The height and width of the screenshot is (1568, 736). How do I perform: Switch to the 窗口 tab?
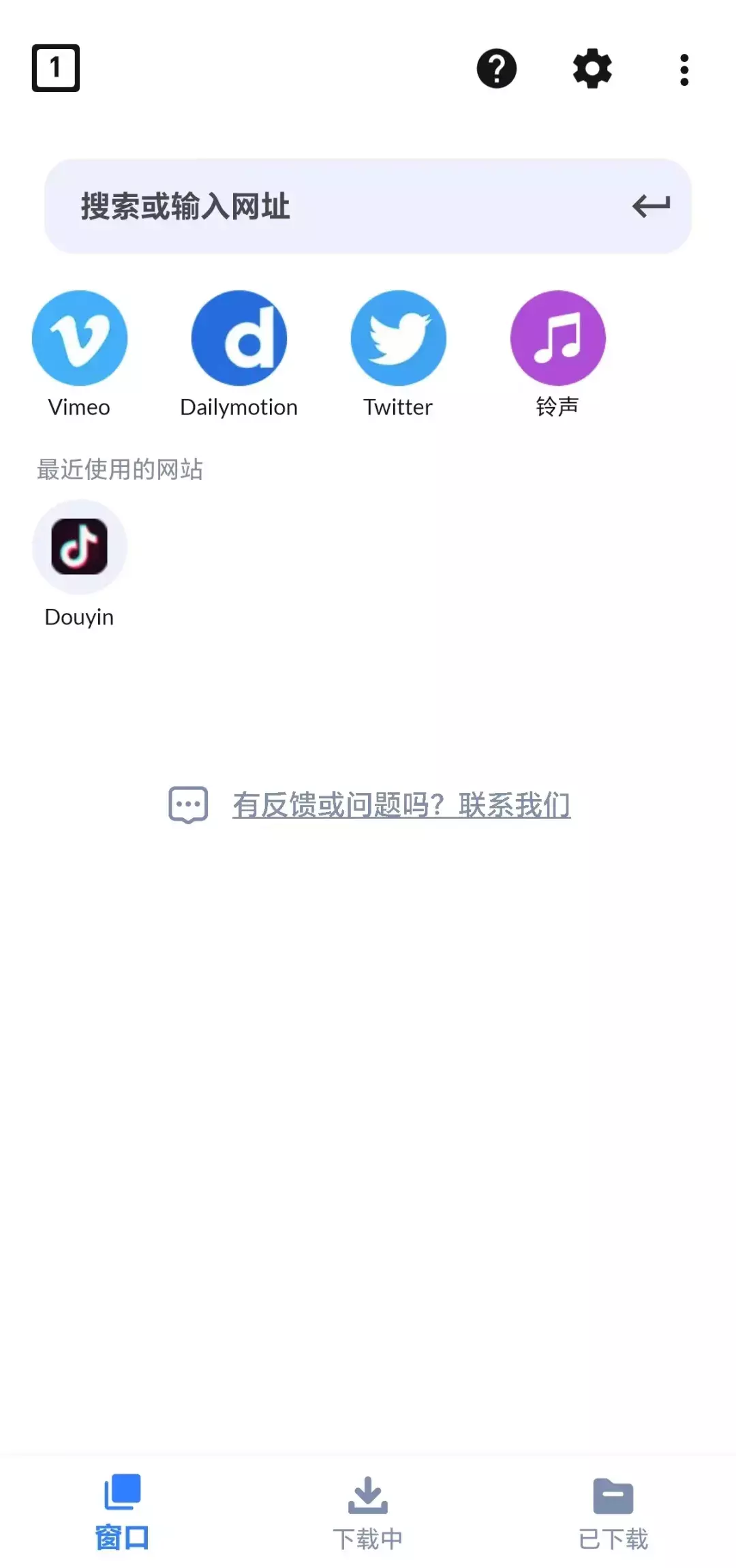(123, 1511)
